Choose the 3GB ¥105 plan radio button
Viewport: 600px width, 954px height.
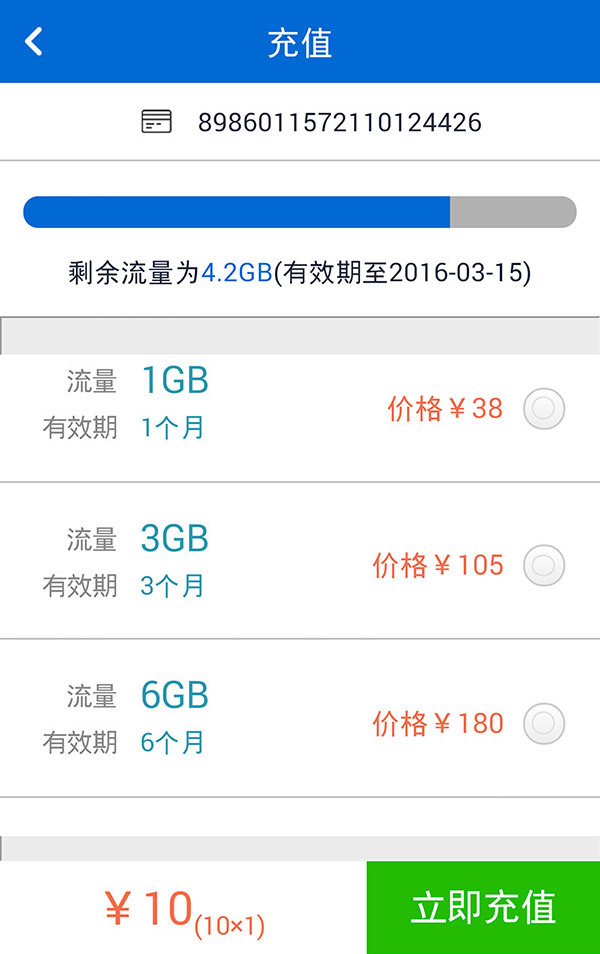[544, 565]
